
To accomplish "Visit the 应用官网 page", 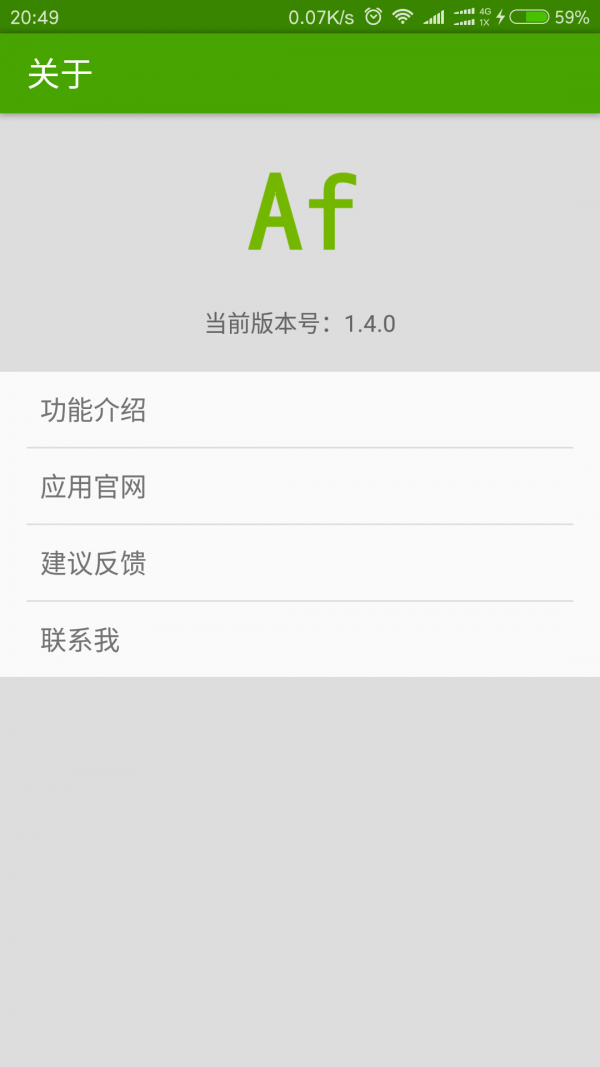I will coord(300,487).
